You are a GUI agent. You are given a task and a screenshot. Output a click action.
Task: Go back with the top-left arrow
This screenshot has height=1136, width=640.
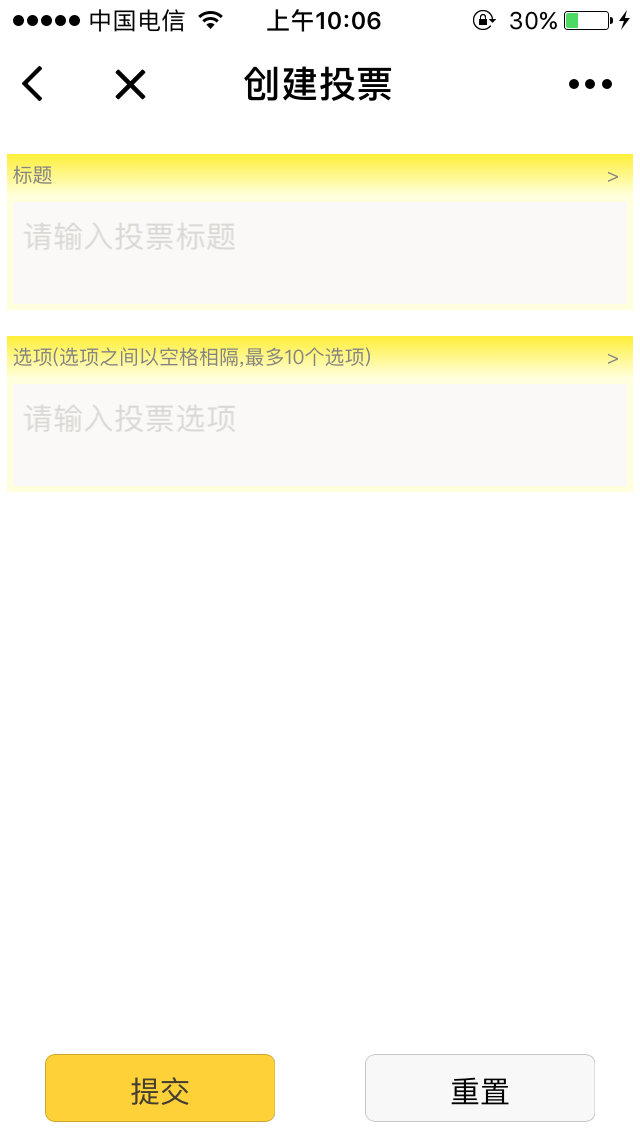click(33, 84)
